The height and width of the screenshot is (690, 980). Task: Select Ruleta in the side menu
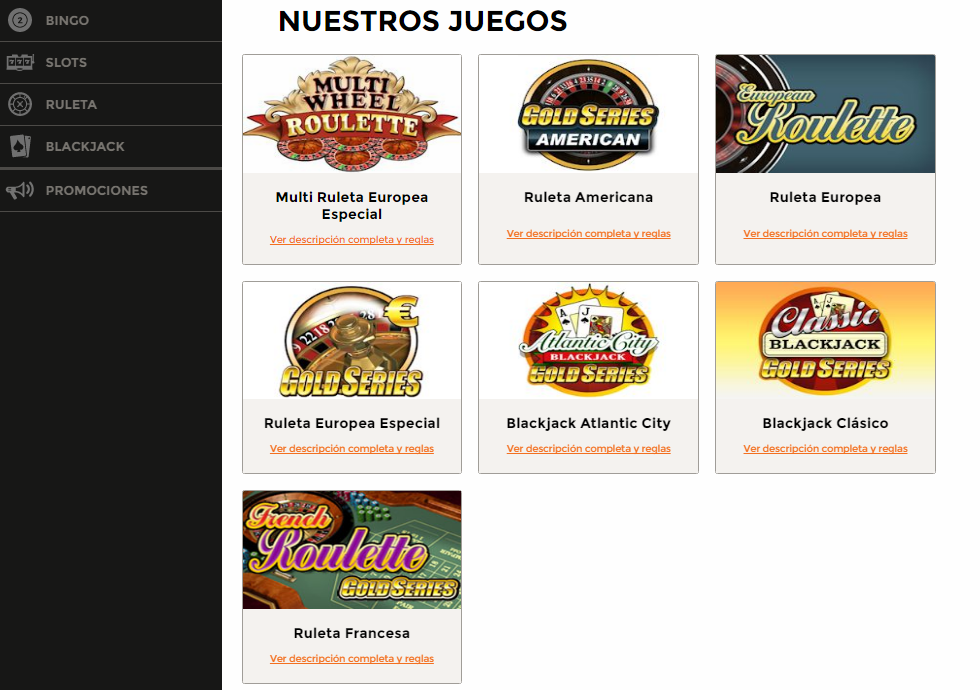(x=70, y=104)
